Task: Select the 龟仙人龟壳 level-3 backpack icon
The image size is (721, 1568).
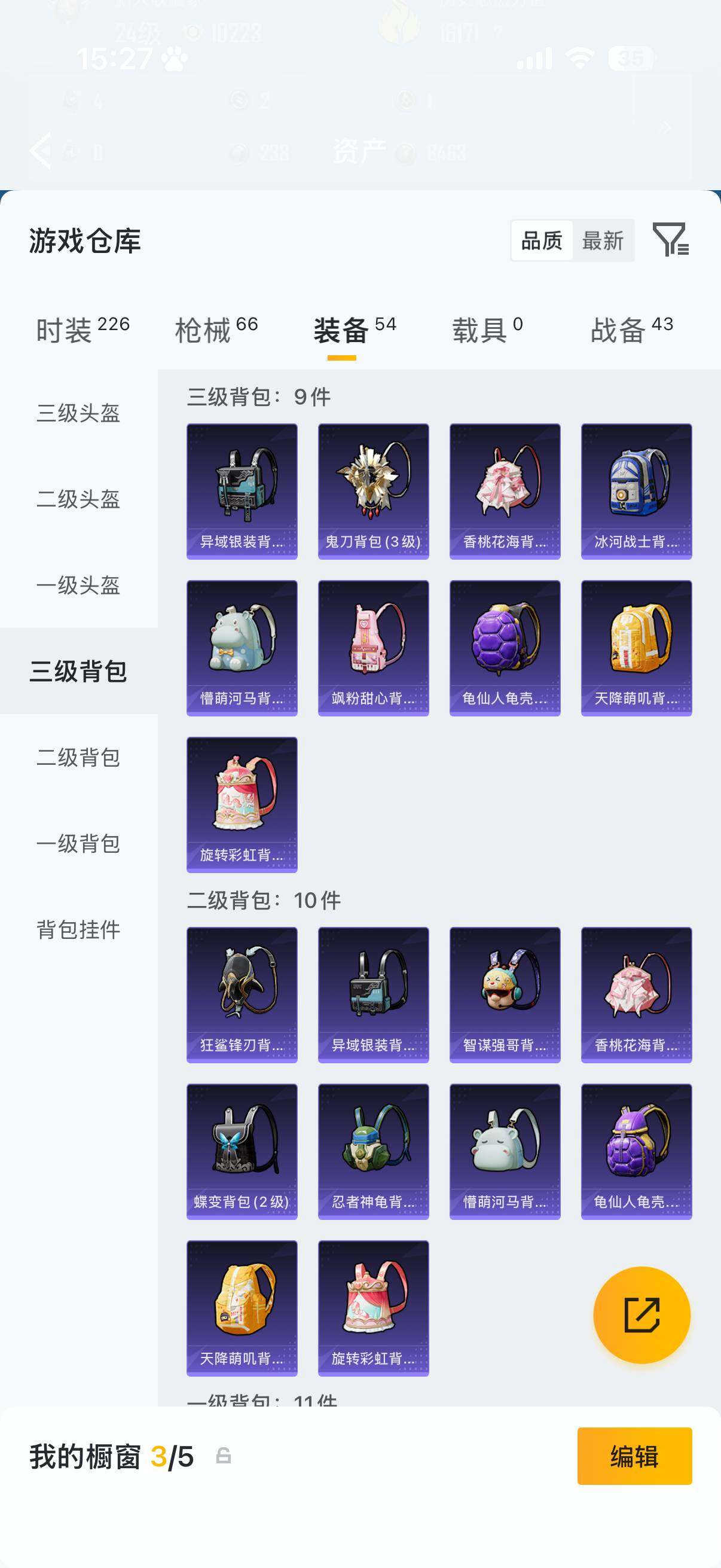Action: coord(505,647)
